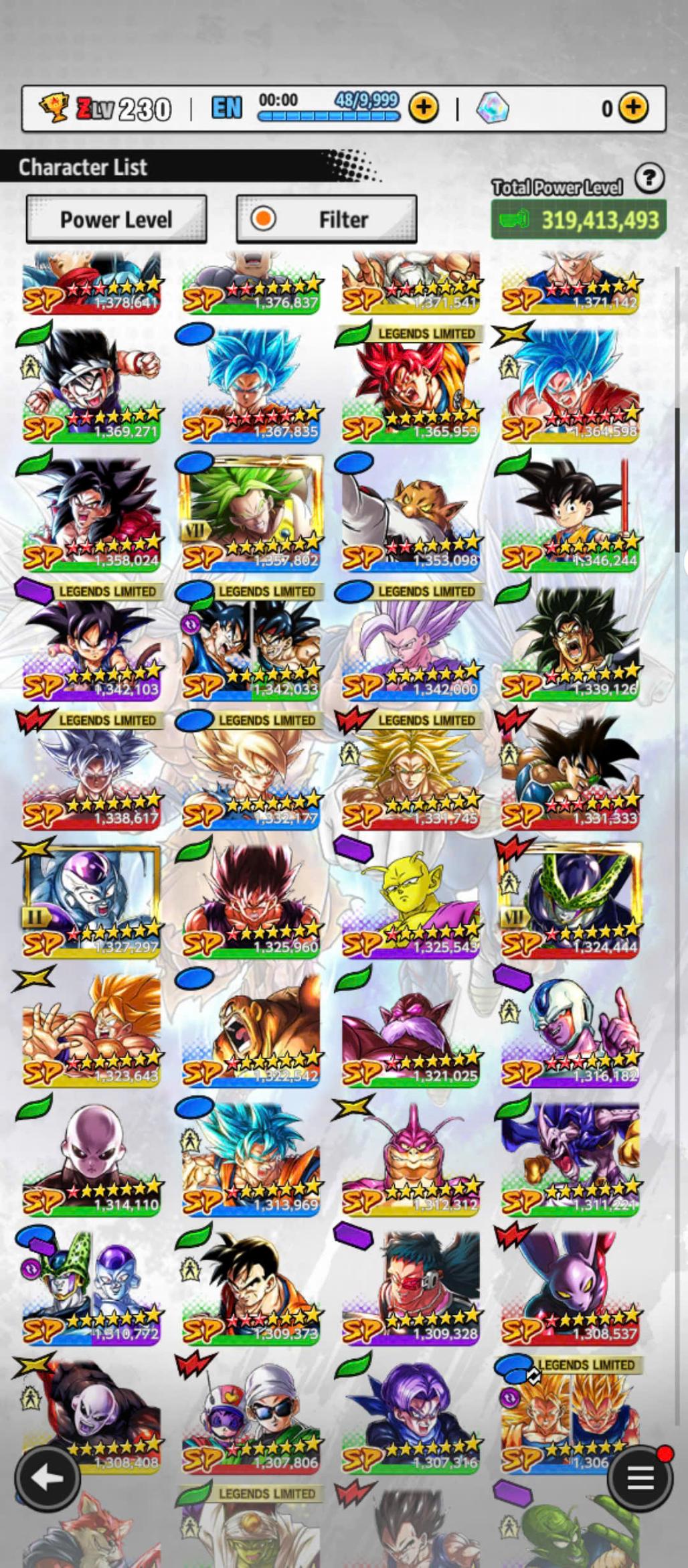Open the help question mark icon
Image resolution: width=688 pixels, height=1568 pixels.
pyautogui.click(x=649, y=179)
